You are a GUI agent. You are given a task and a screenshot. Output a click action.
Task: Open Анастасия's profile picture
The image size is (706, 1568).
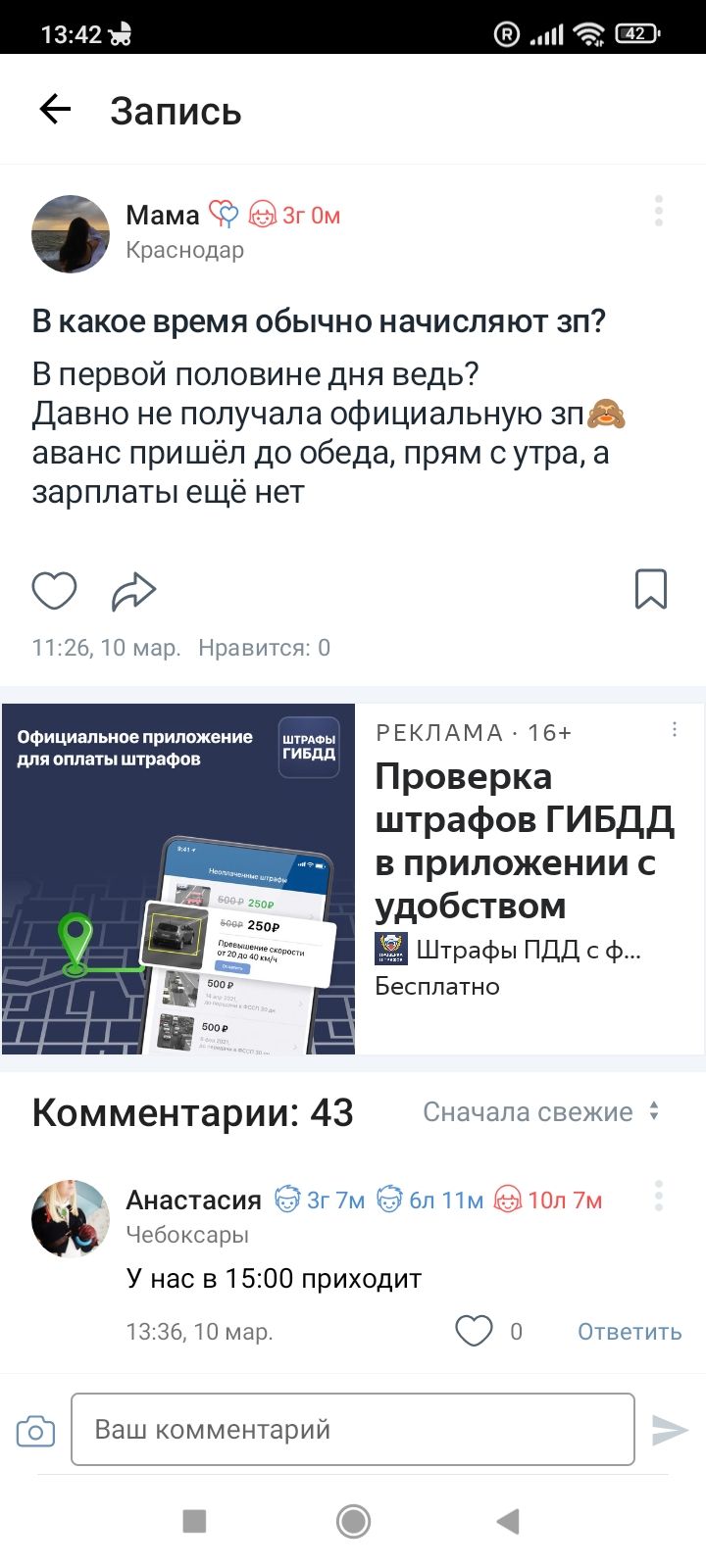[71, 1218]
